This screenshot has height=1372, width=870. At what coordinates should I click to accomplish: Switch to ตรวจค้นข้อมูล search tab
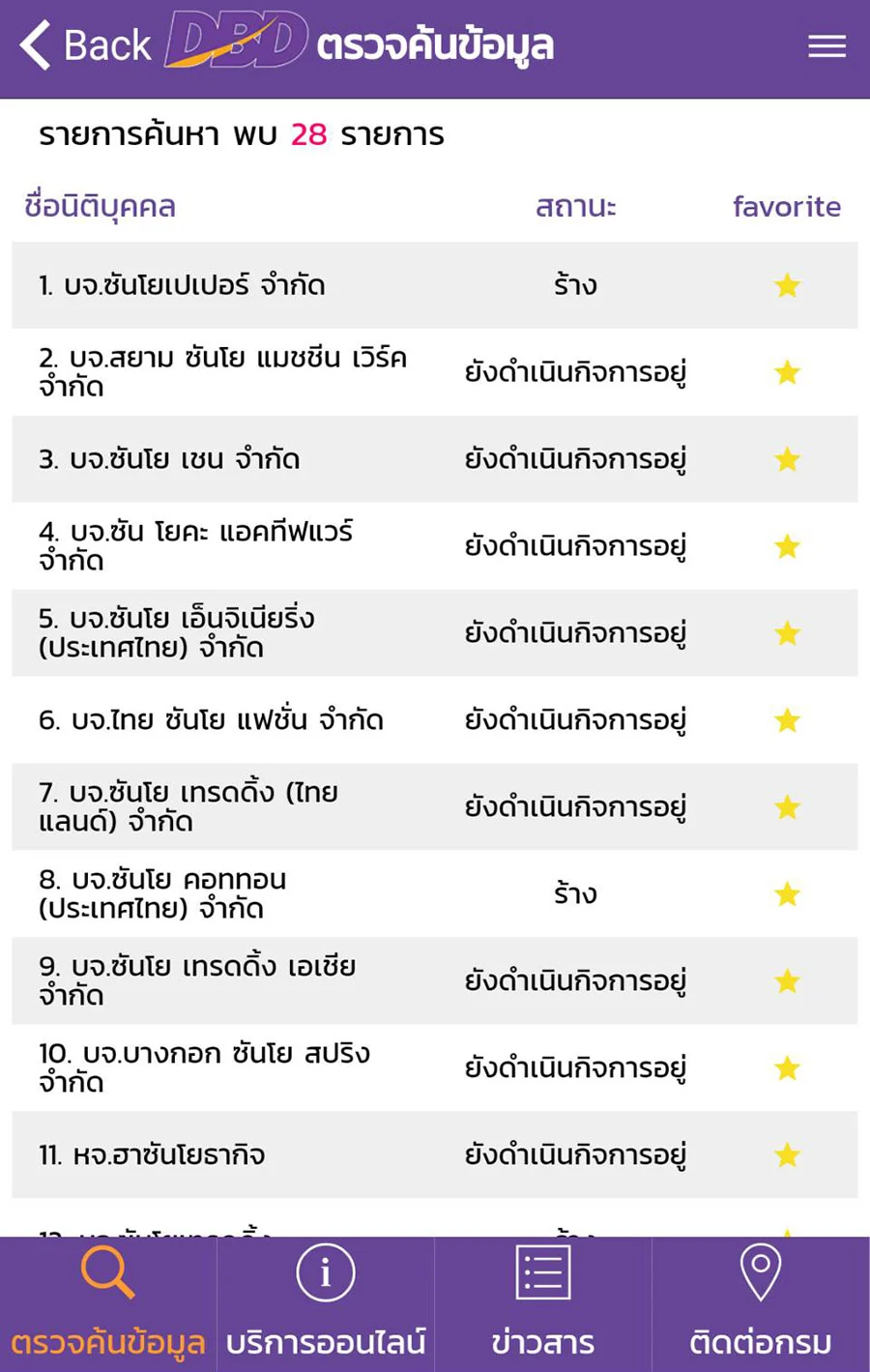click(108, 1303)
